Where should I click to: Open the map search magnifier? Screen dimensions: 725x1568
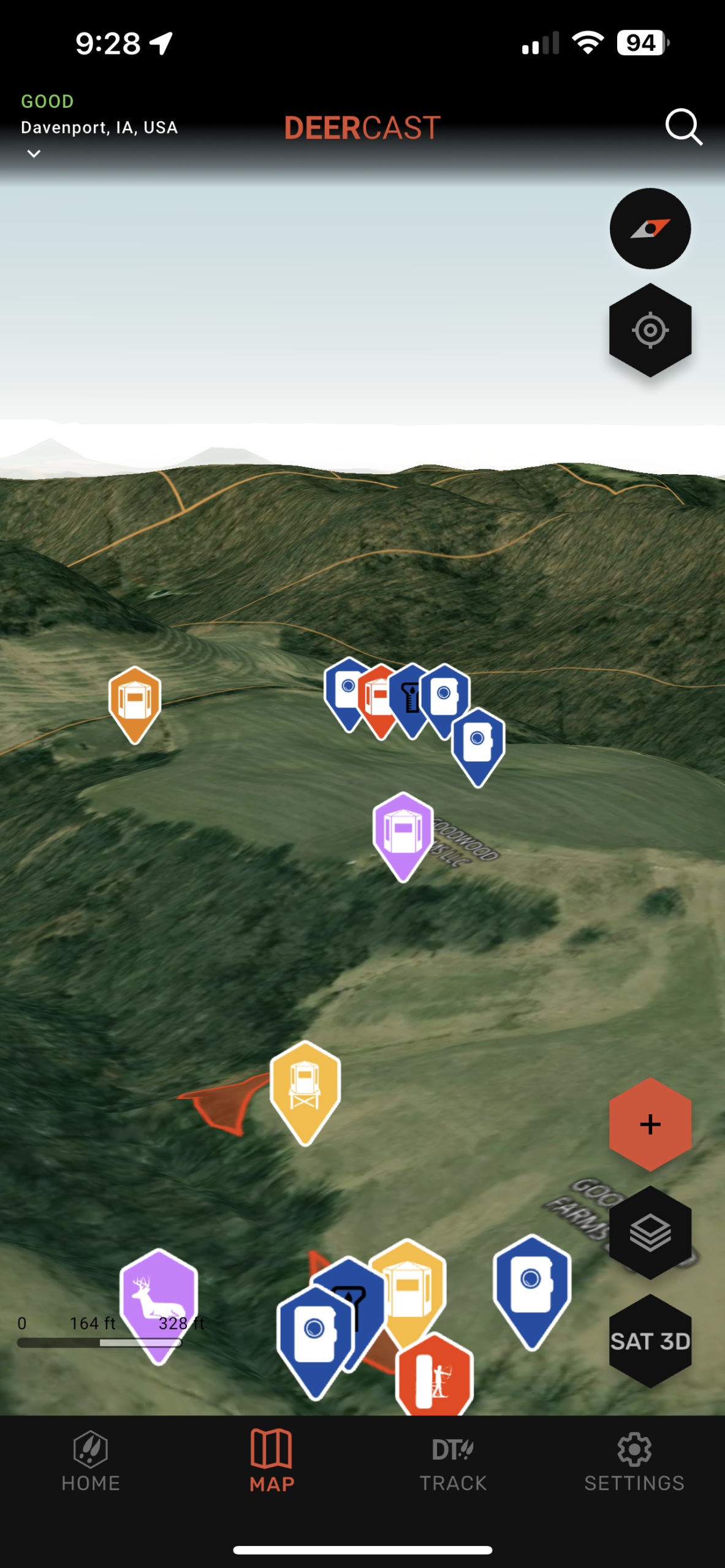coord(683,127)
